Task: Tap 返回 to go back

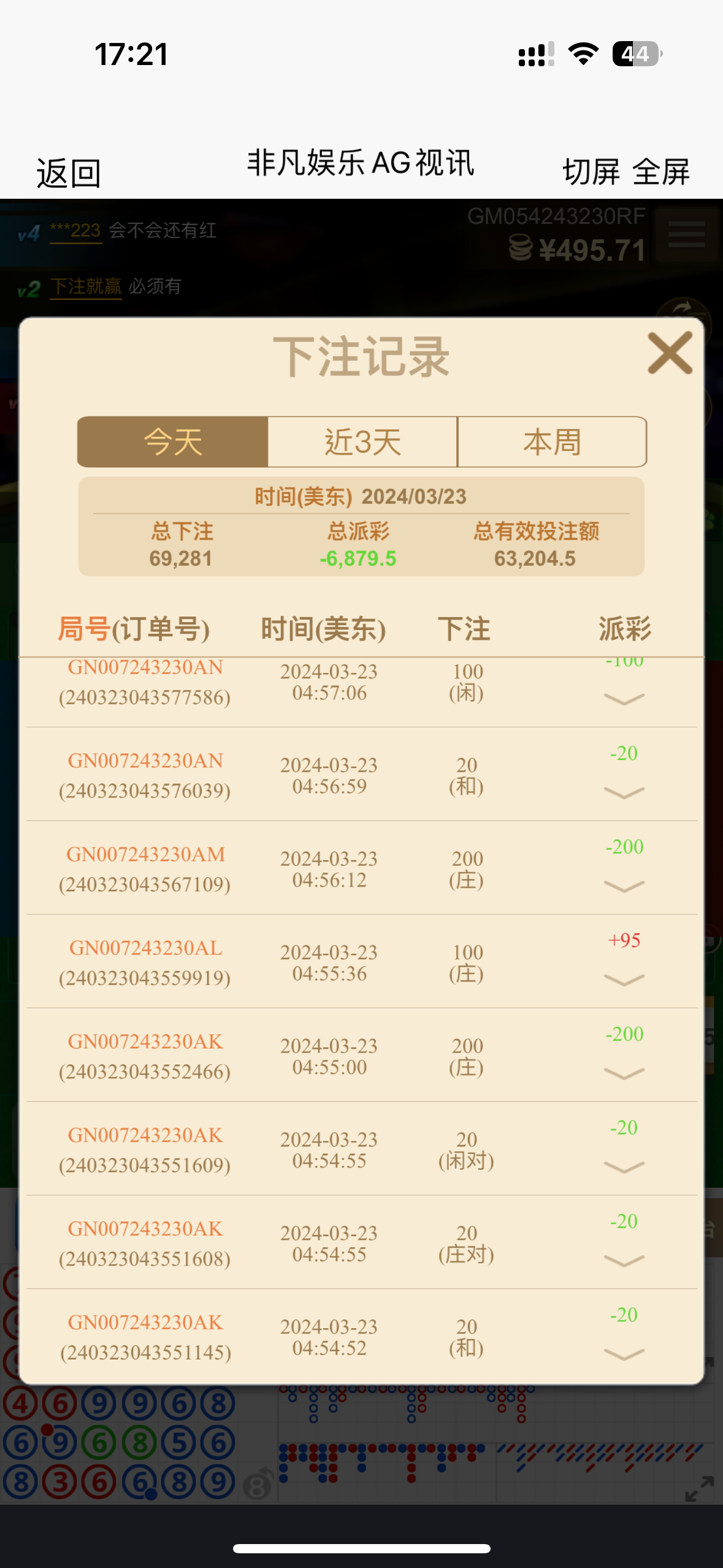Action: point(68,173)
